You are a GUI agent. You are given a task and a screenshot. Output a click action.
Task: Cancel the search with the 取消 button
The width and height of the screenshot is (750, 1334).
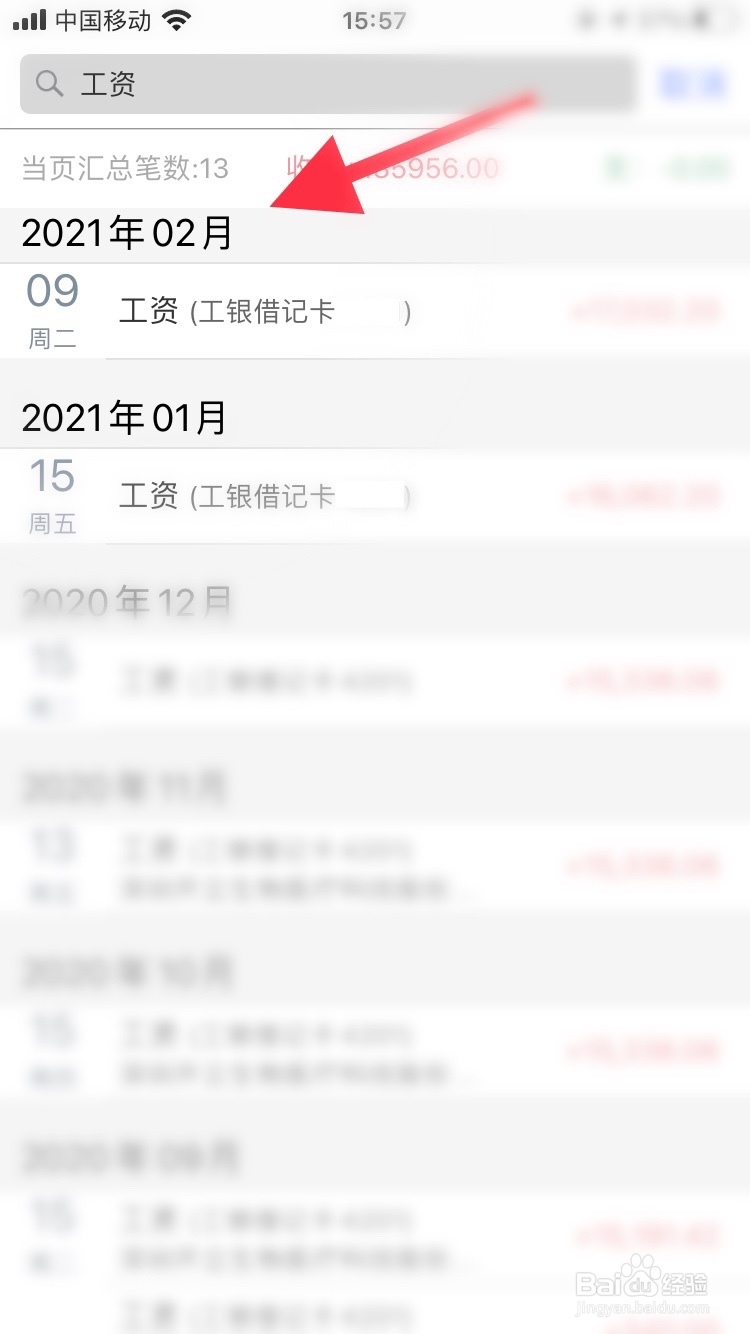click(x=692, y=84)
